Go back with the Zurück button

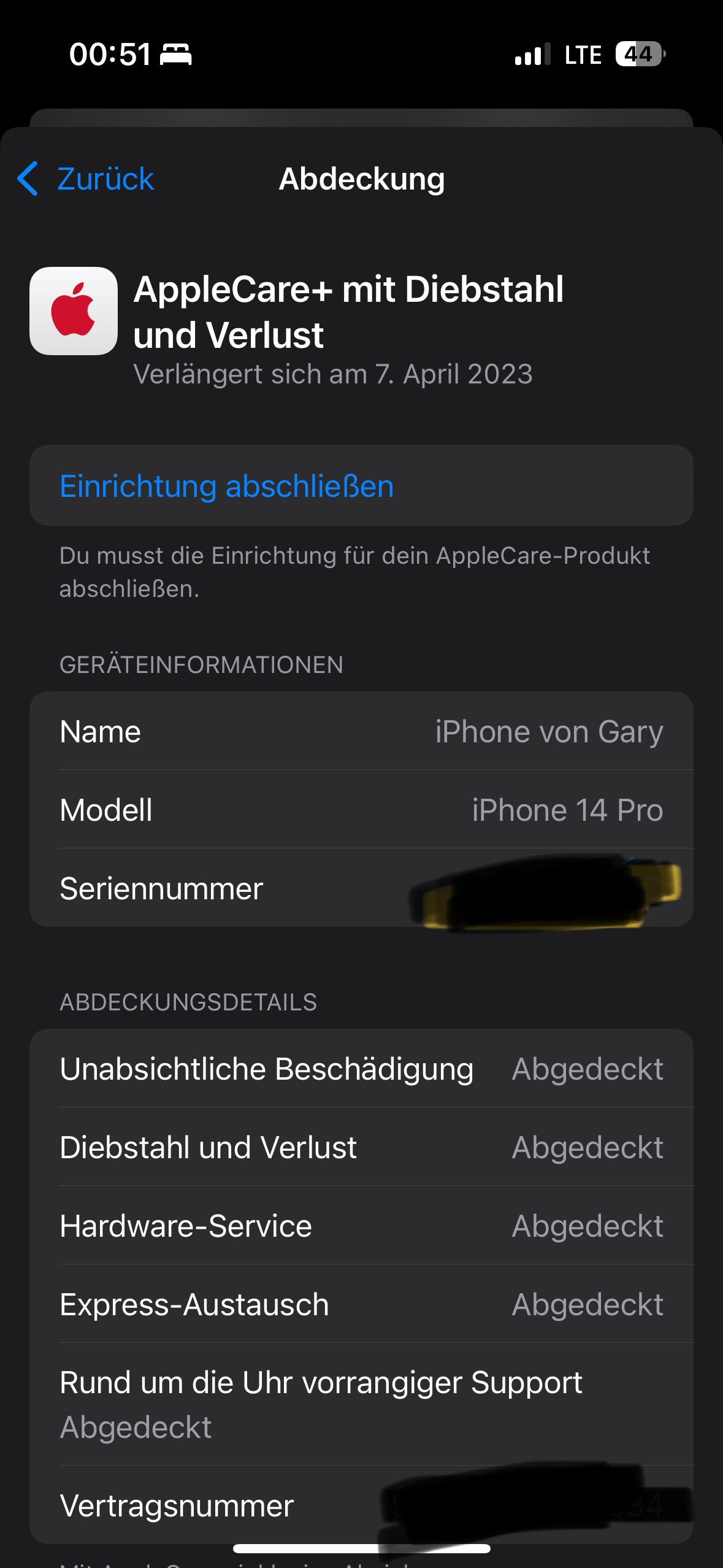coord(86,179)
